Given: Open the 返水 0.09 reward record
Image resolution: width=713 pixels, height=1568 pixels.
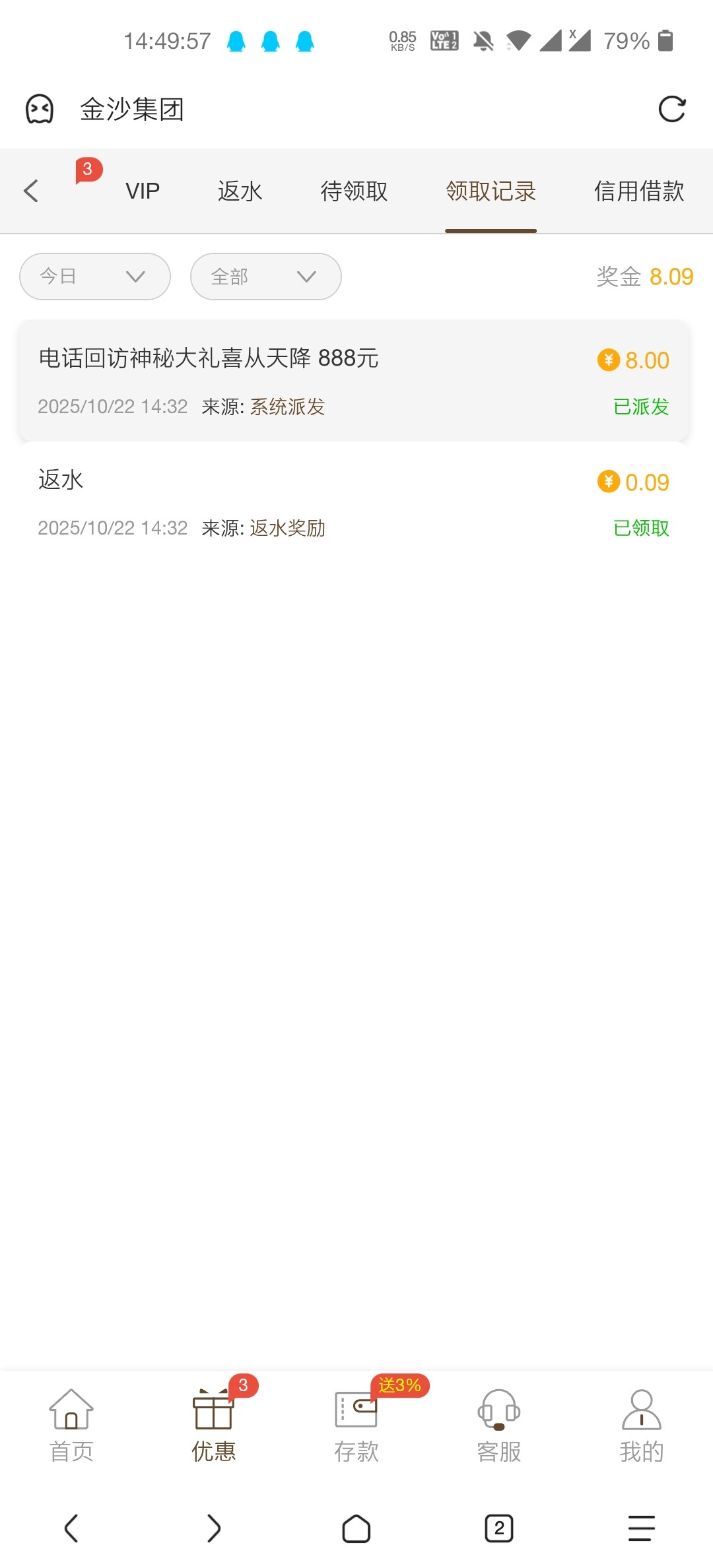Looking at the screenshot, I should point(354,503).
